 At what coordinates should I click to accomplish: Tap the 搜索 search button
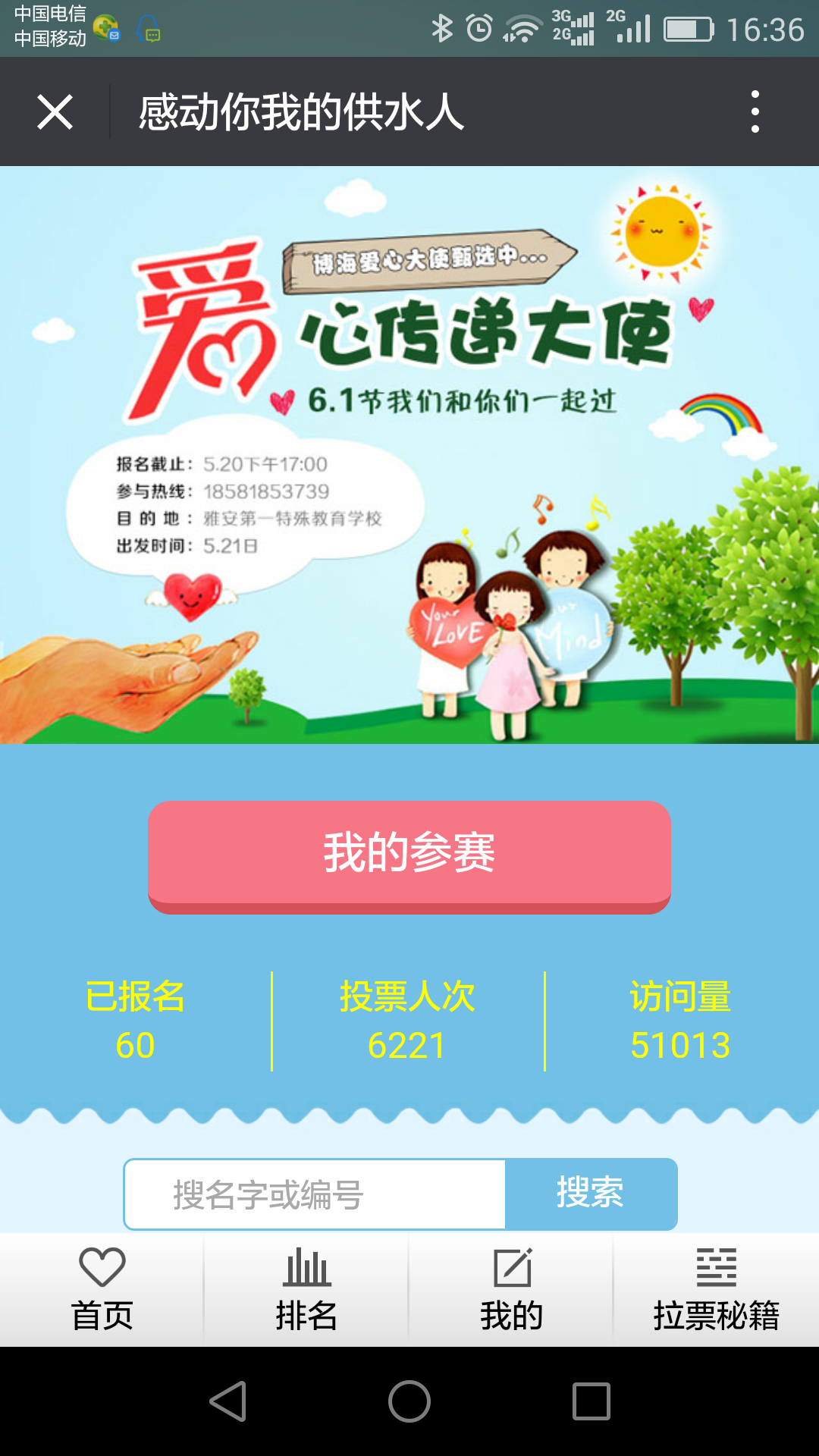point(592,1193)
